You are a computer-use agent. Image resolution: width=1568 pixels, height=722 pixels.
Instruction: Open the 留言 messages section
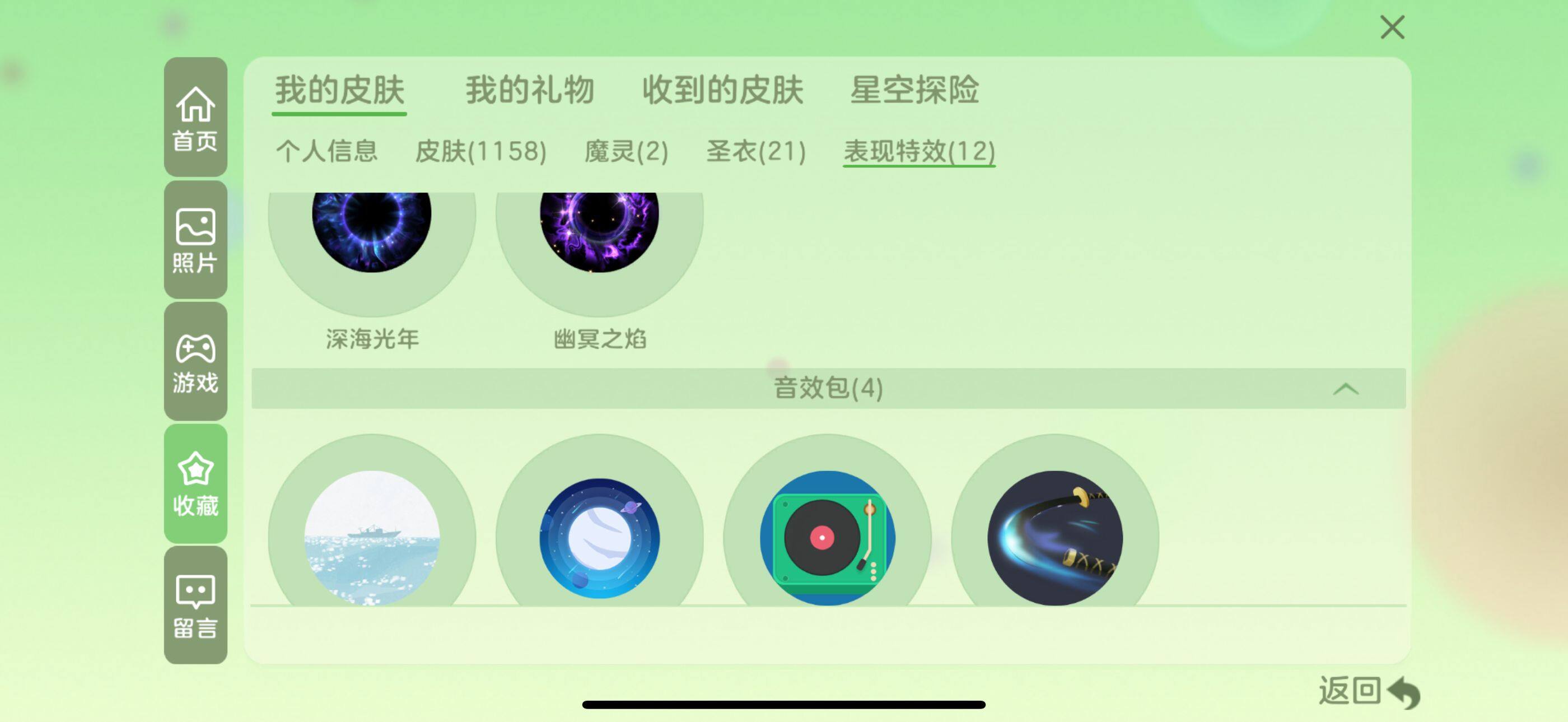[x=195, y=605]
